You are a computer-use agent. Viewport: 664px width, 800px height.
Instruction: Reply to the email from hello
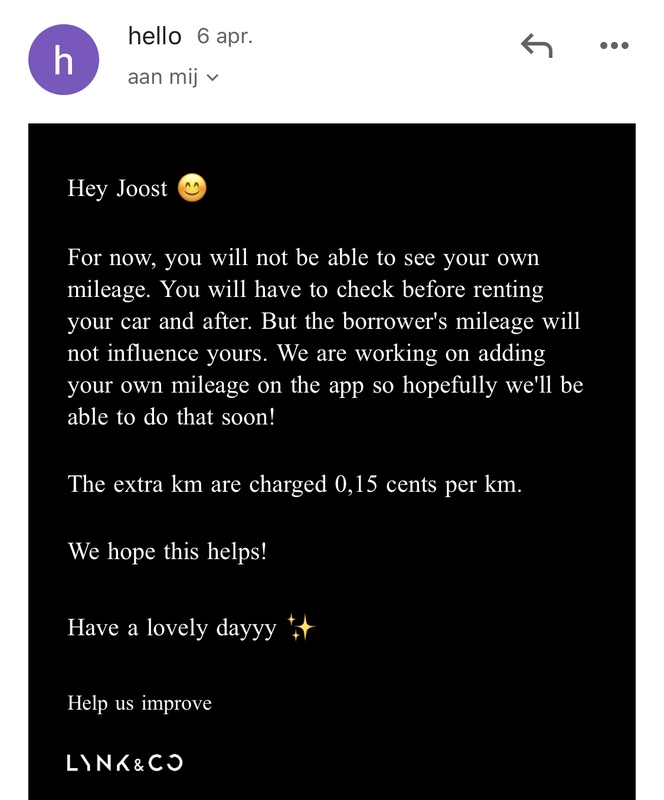(x=537, y=45)
